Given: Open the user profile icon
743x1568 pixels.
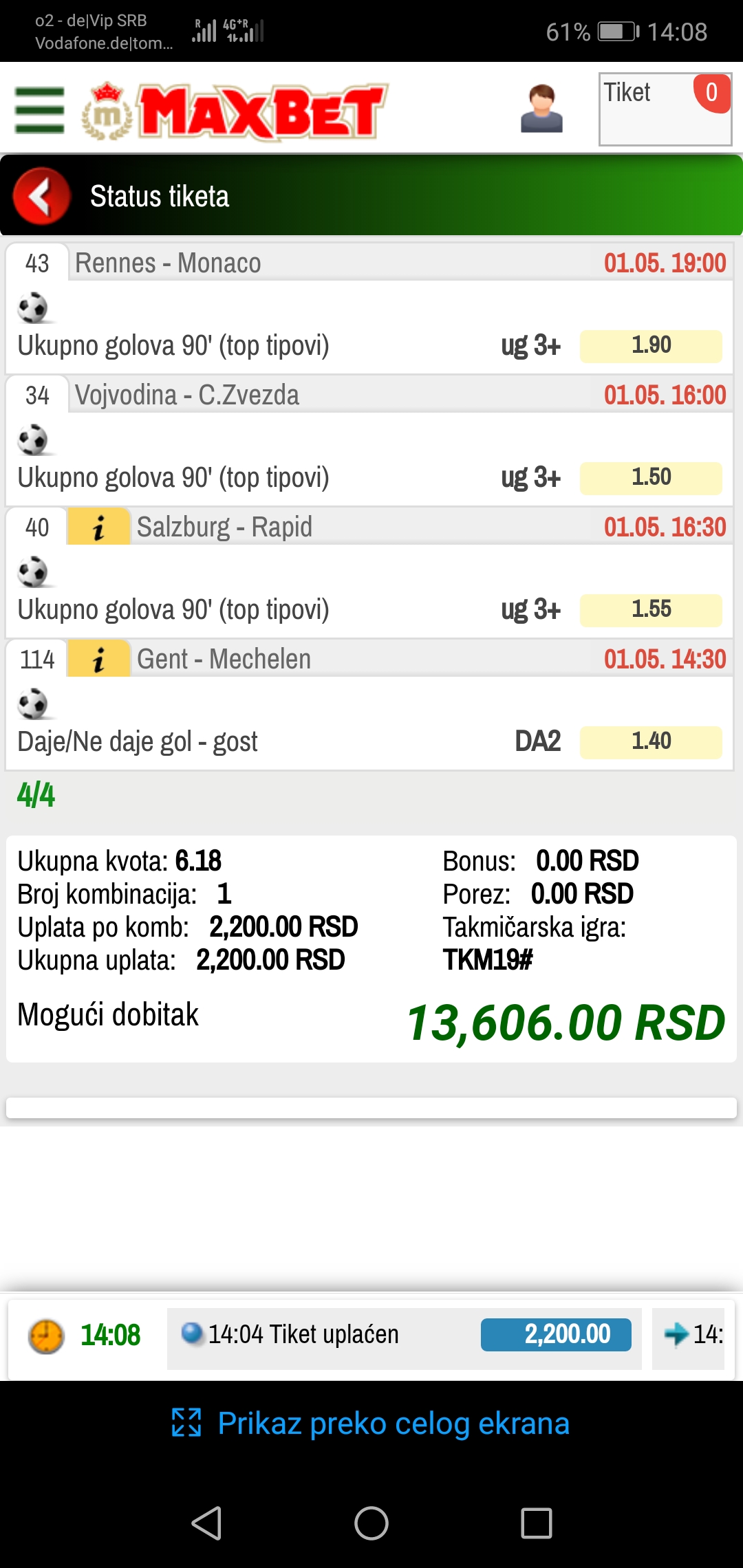Looking at the screenshot, I should [541, 109].
